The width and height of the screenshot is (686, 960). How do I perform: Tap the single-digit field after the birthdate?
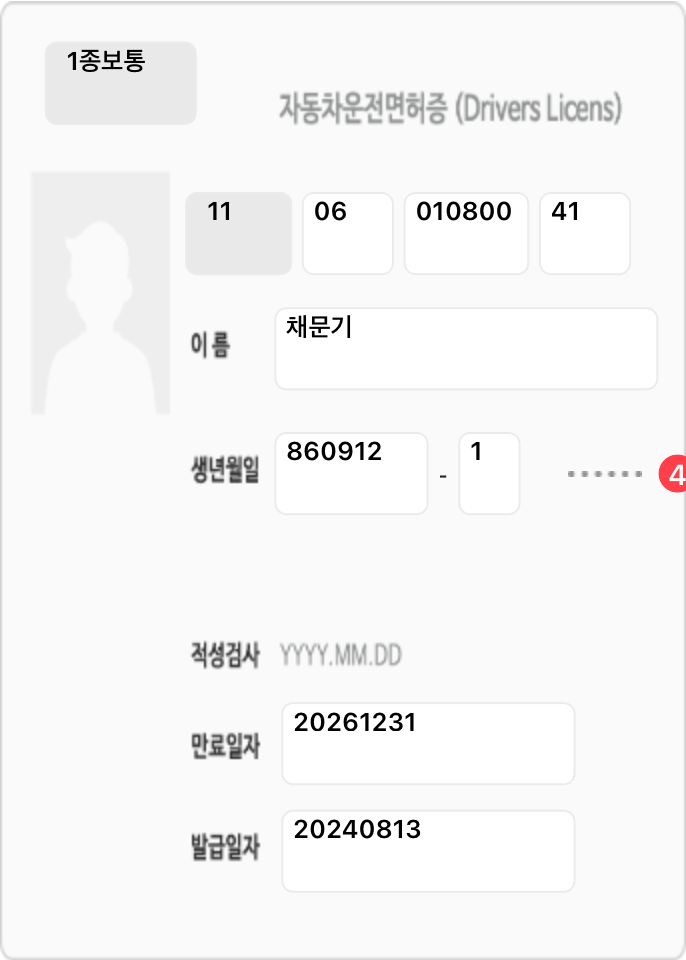[488, 473]
